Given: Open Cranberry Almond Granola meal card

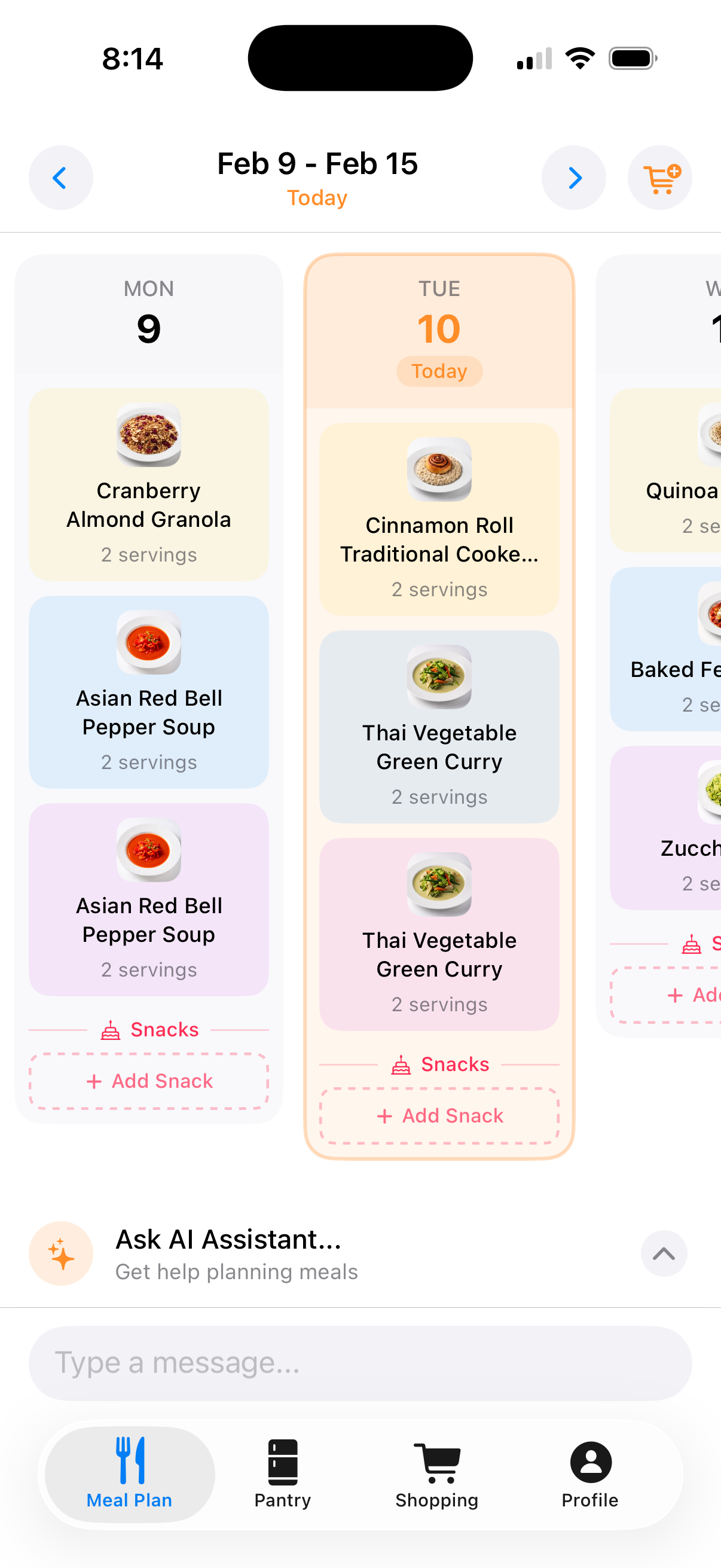Looking at the screenshot, I should 148,484.
